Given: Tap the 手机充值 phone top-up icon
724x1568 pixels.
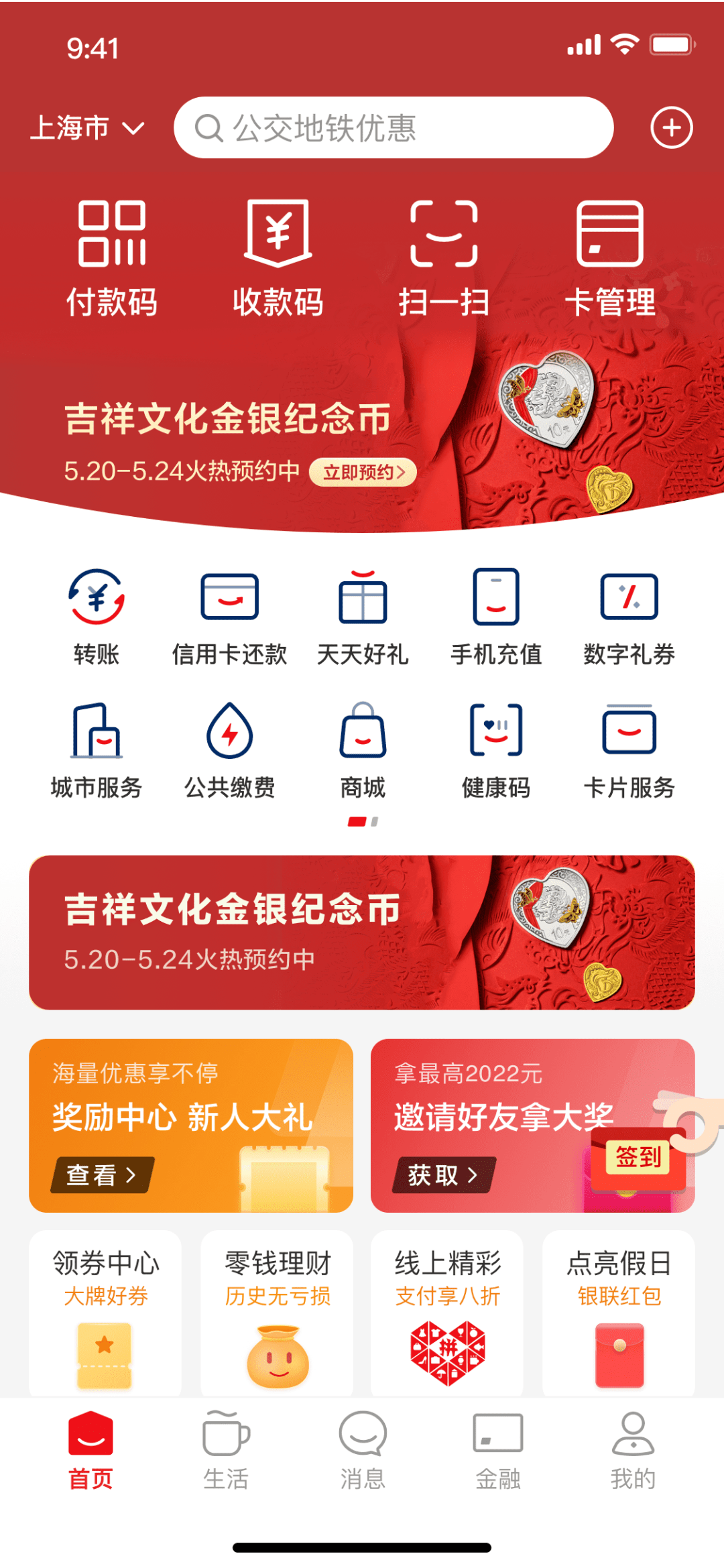Looking at the screenshot, I should 496,613.
